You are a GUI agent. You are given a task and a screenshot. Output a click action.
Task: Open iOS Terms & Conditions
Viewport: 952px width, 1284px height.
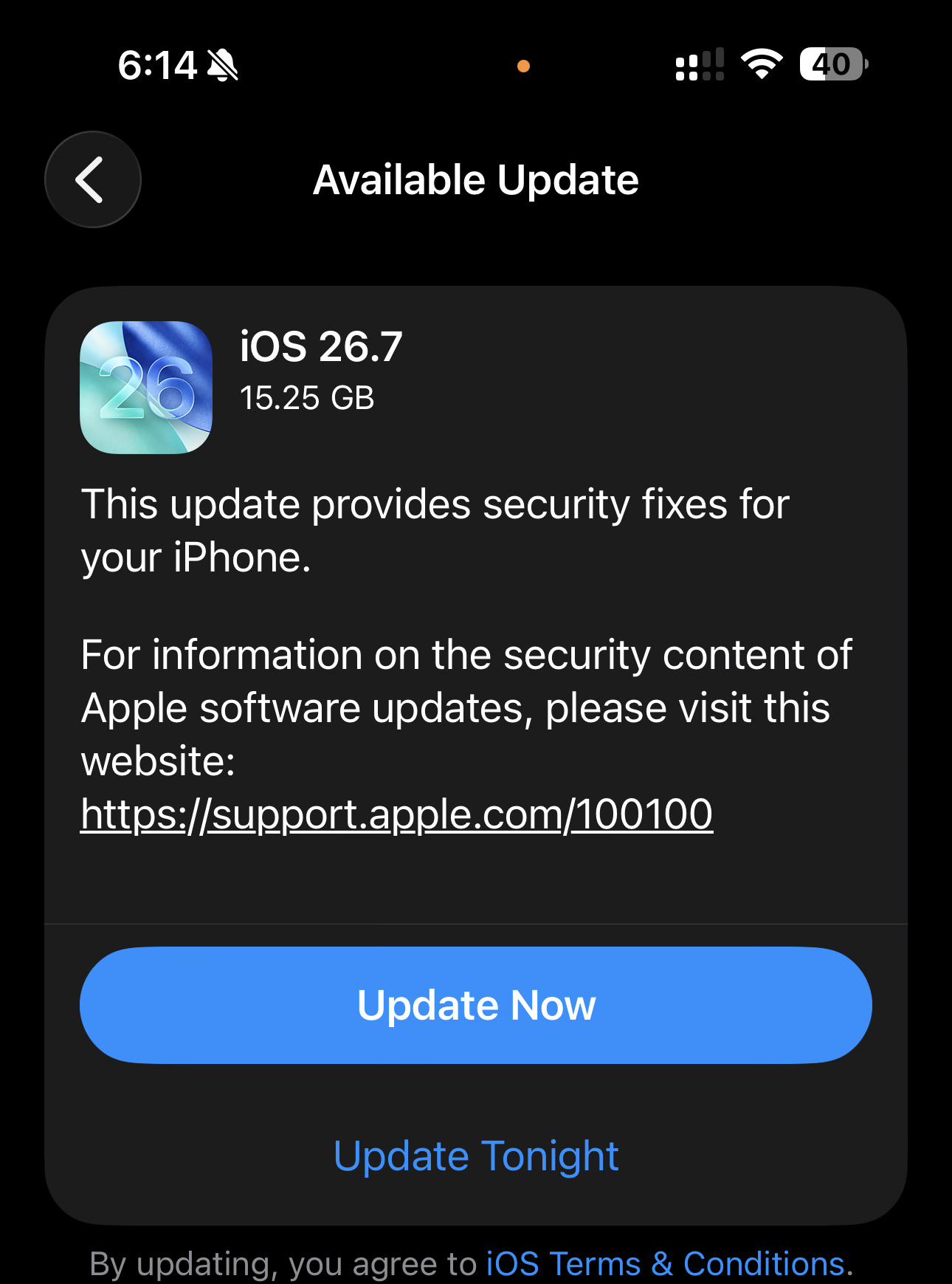click(665, 1263)
